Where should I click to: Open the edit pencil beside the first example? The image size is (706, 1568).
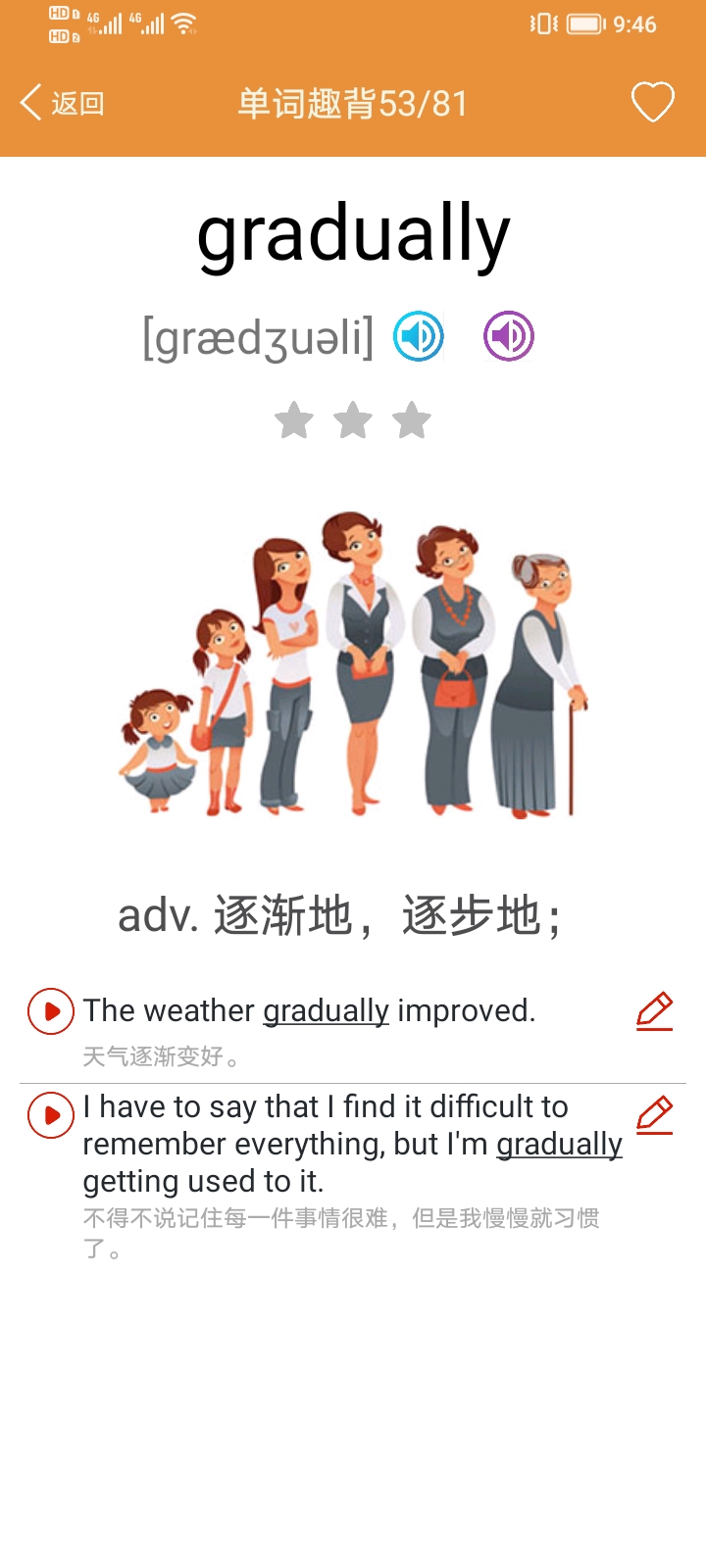click(x=655, y=1009)
